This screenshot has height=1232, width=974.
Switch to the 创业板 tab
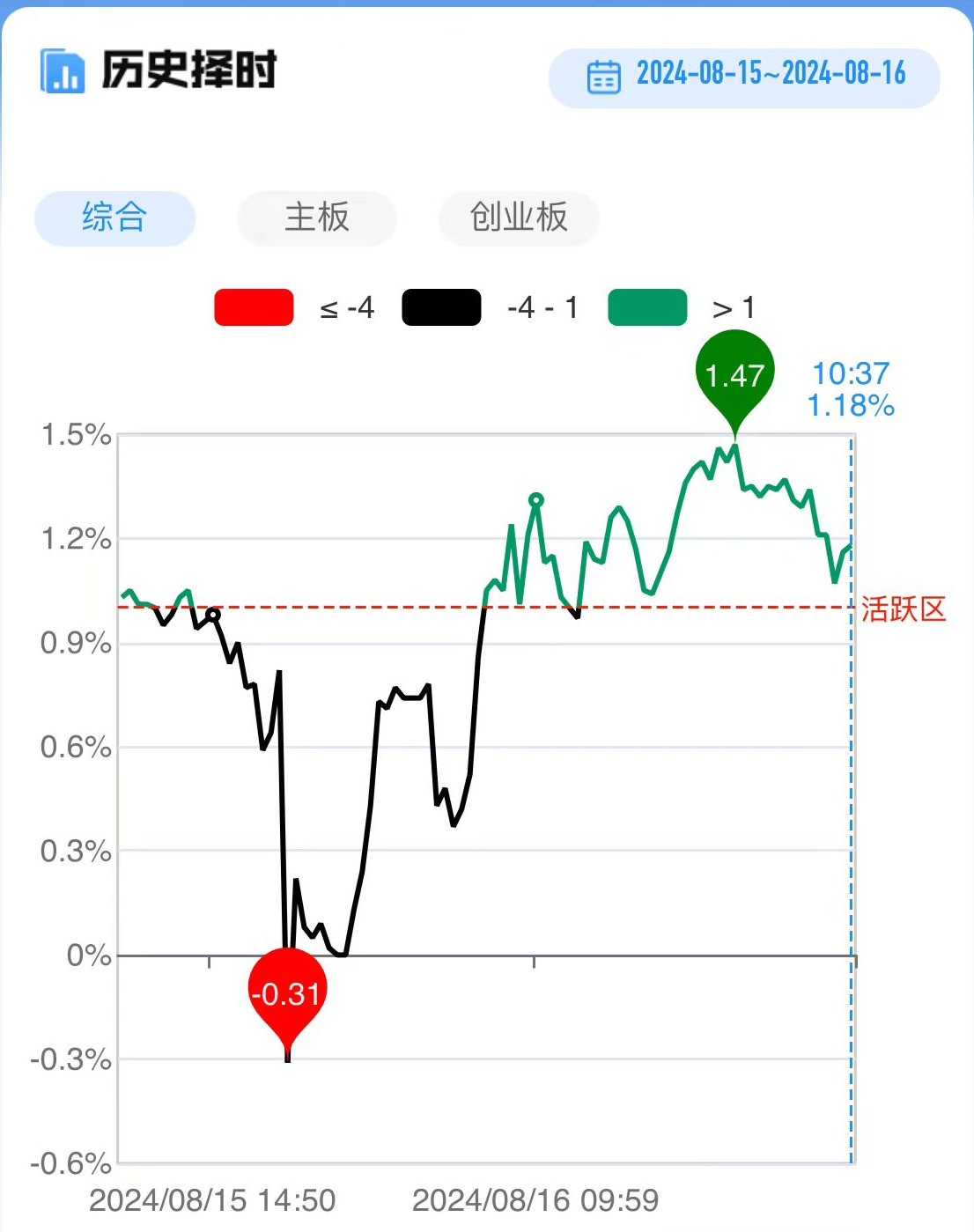click(519, 218)
